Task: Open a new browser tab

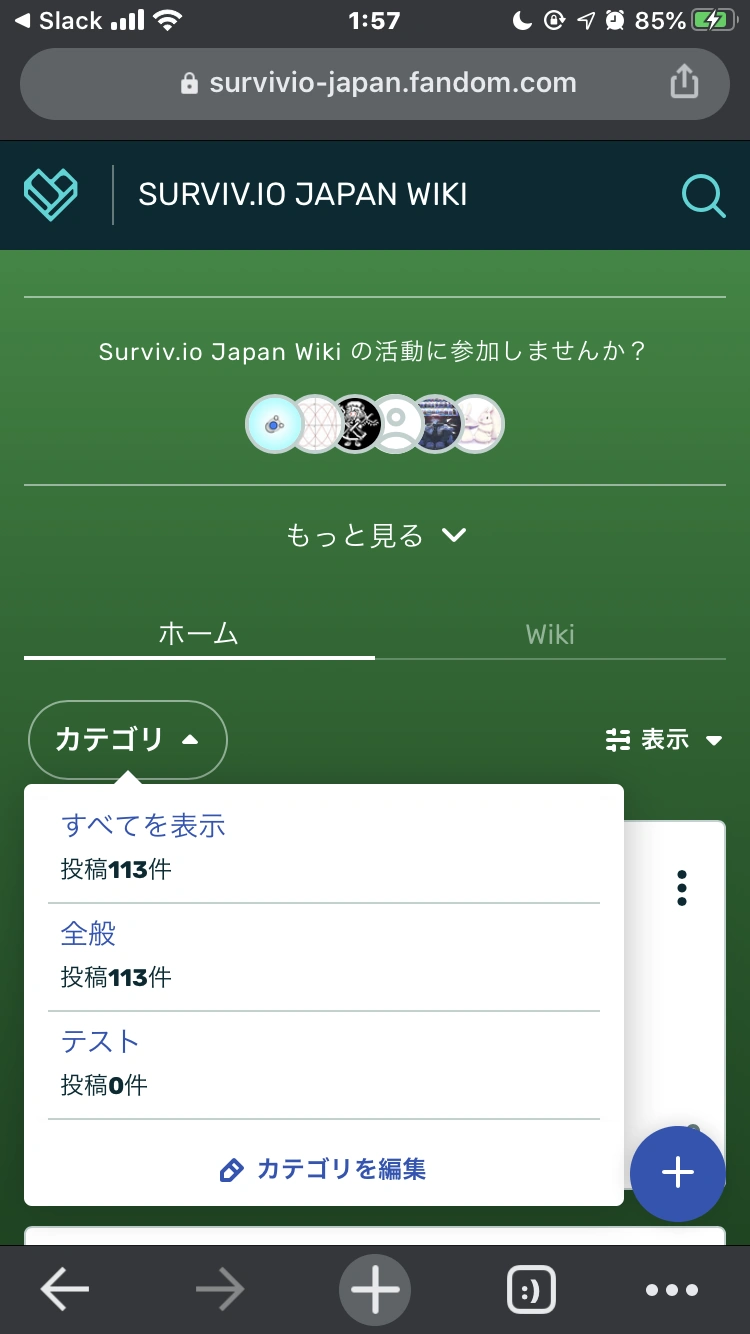Action: (x=375, y=1290)
